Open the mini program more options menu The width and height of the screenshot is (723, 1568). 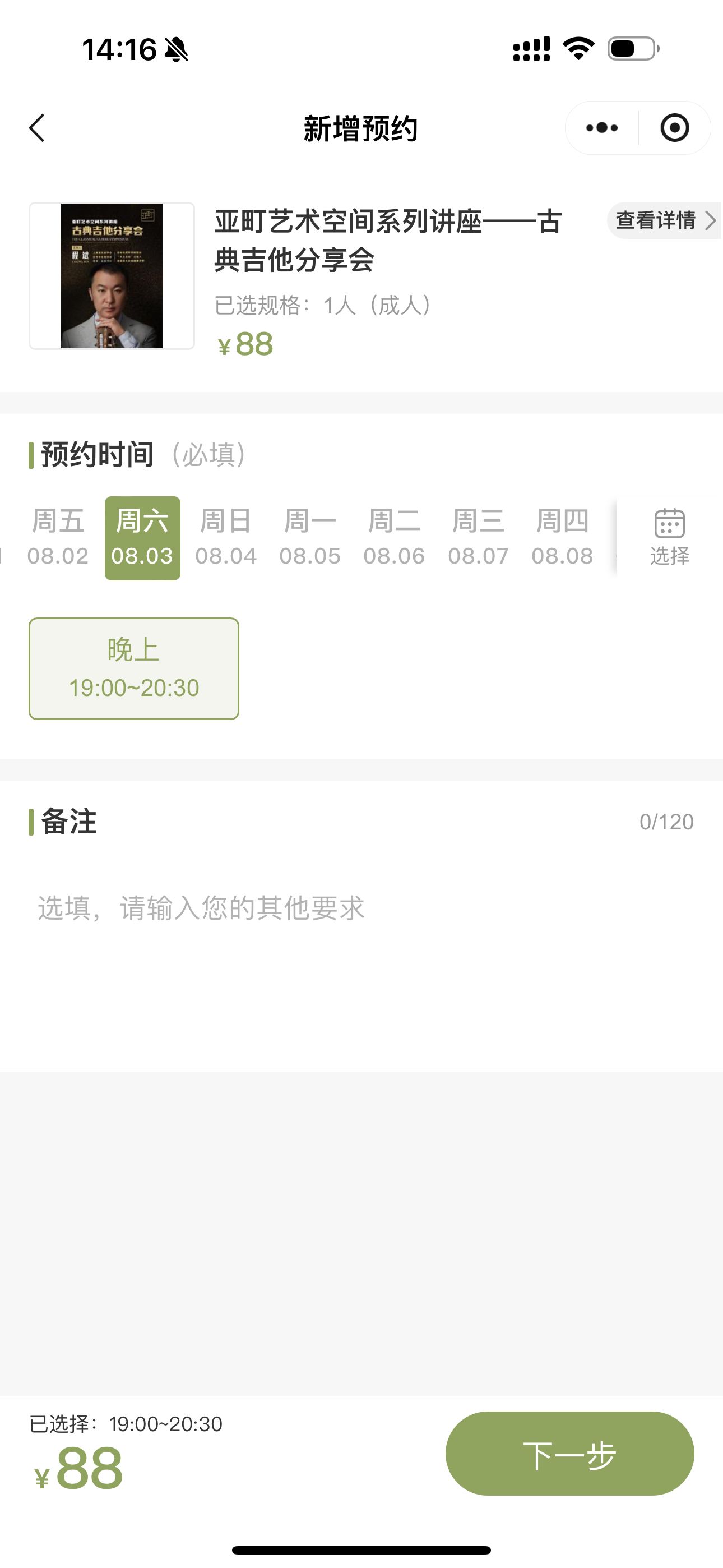coord(601,128)
